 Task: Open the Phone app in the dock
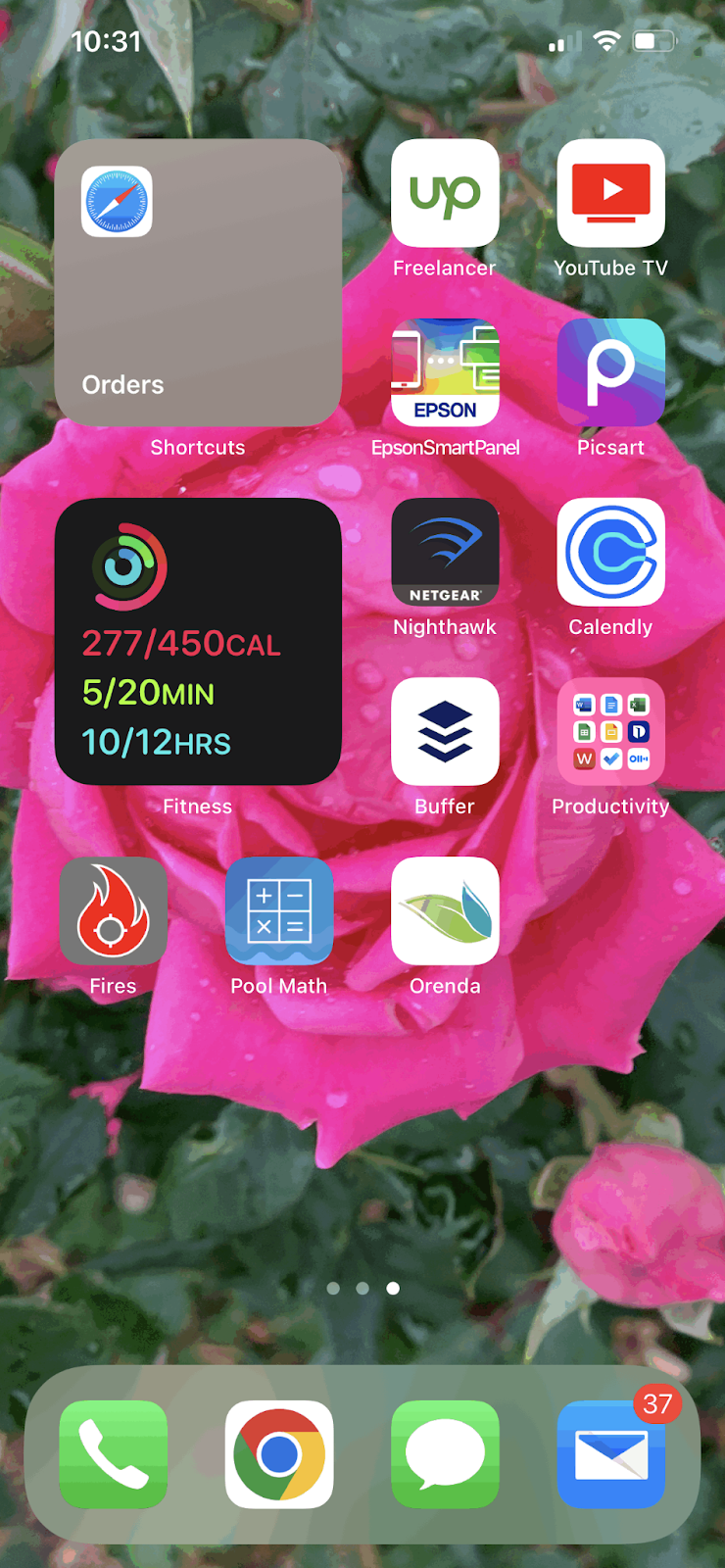click(113, 1454)
